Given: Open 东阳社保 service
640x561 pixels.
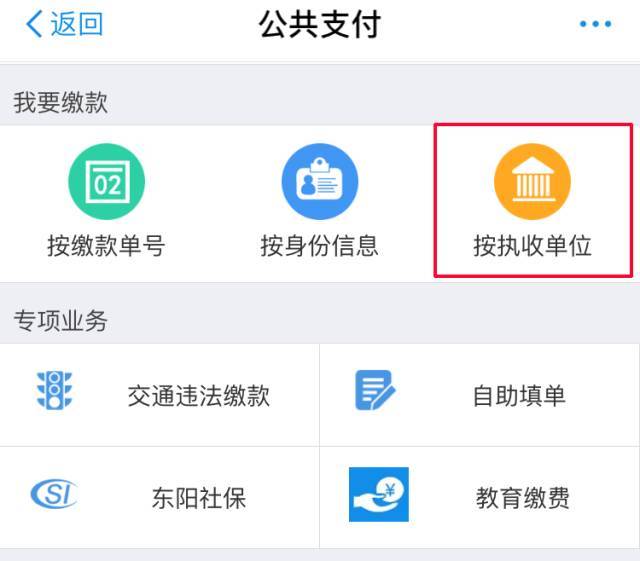Looking at the screenshot, I should (160, 497).
